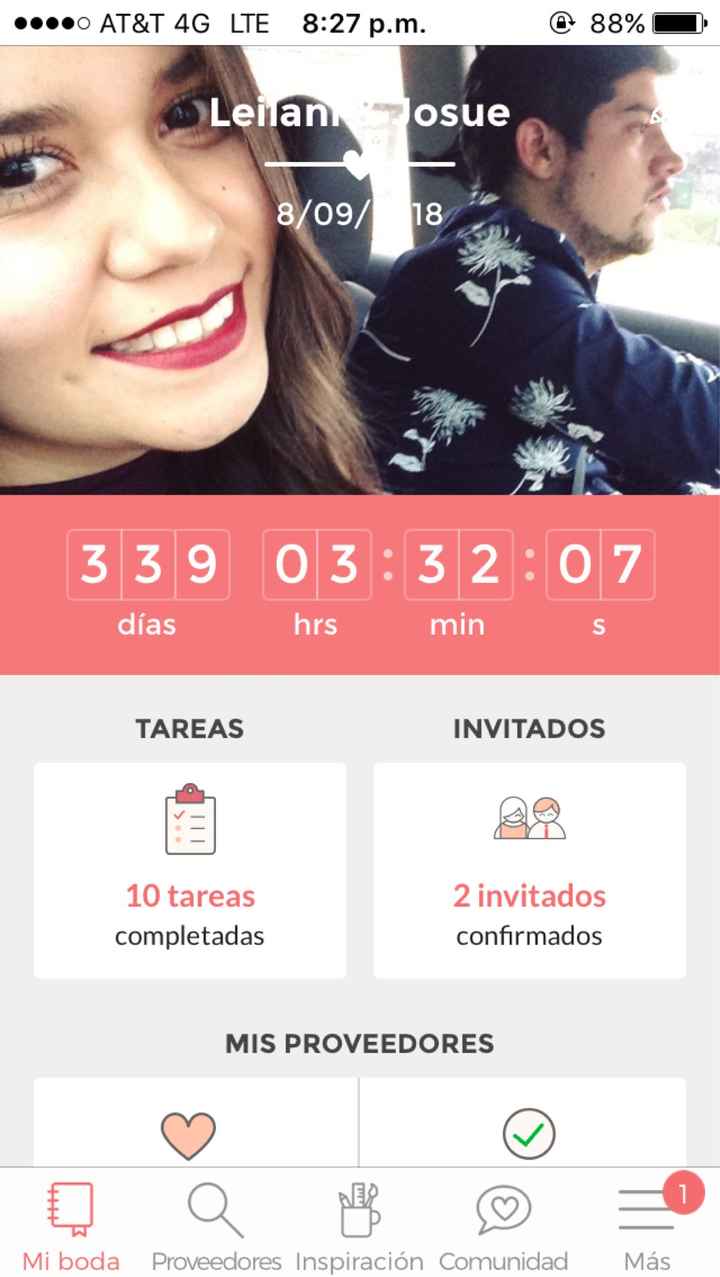Image resolution: width=720 pixels, height=1277 pixels.
Task: Tap the wedding date 8/09/2018
Action: 358,212
